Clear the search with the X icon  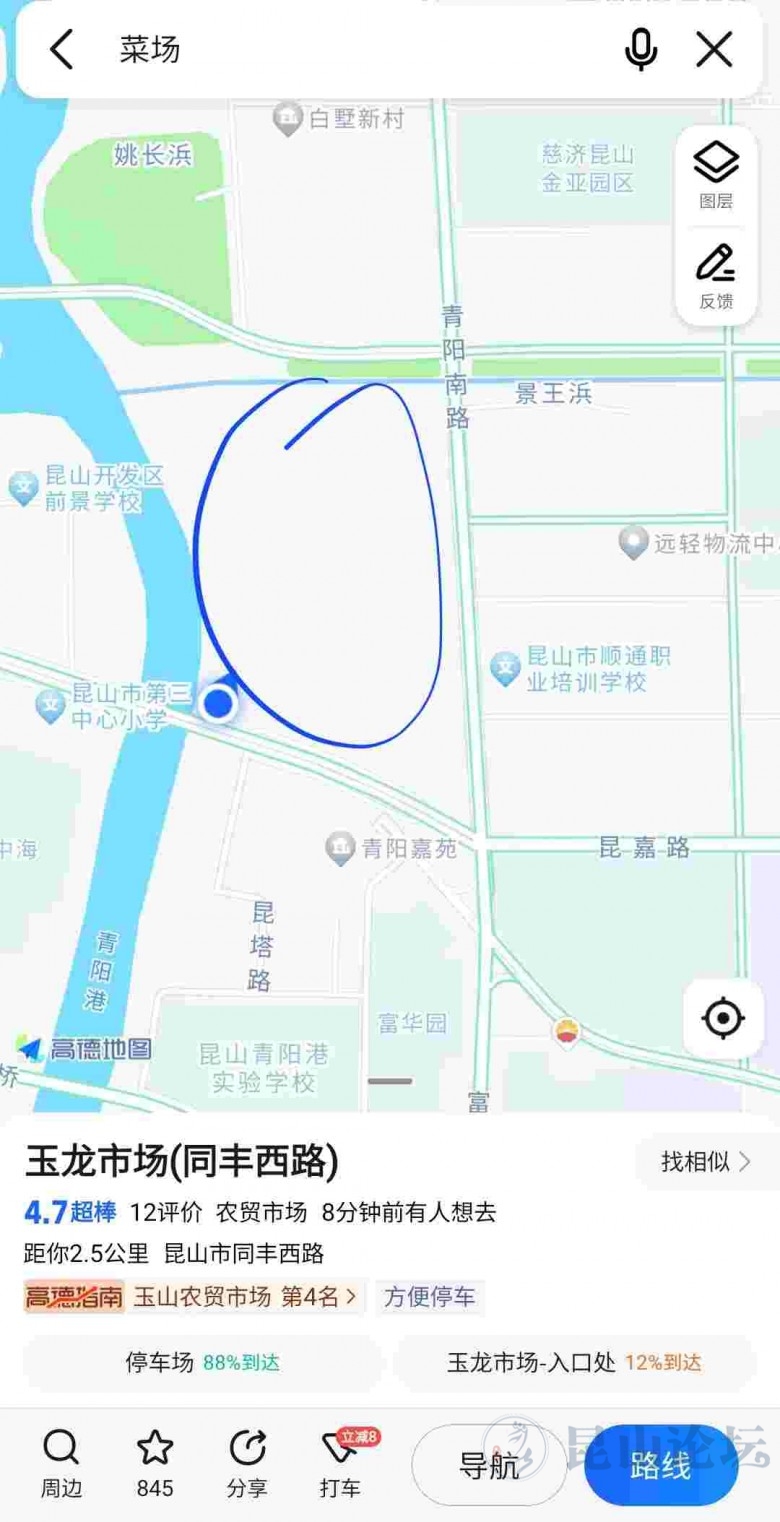point(714,49)
